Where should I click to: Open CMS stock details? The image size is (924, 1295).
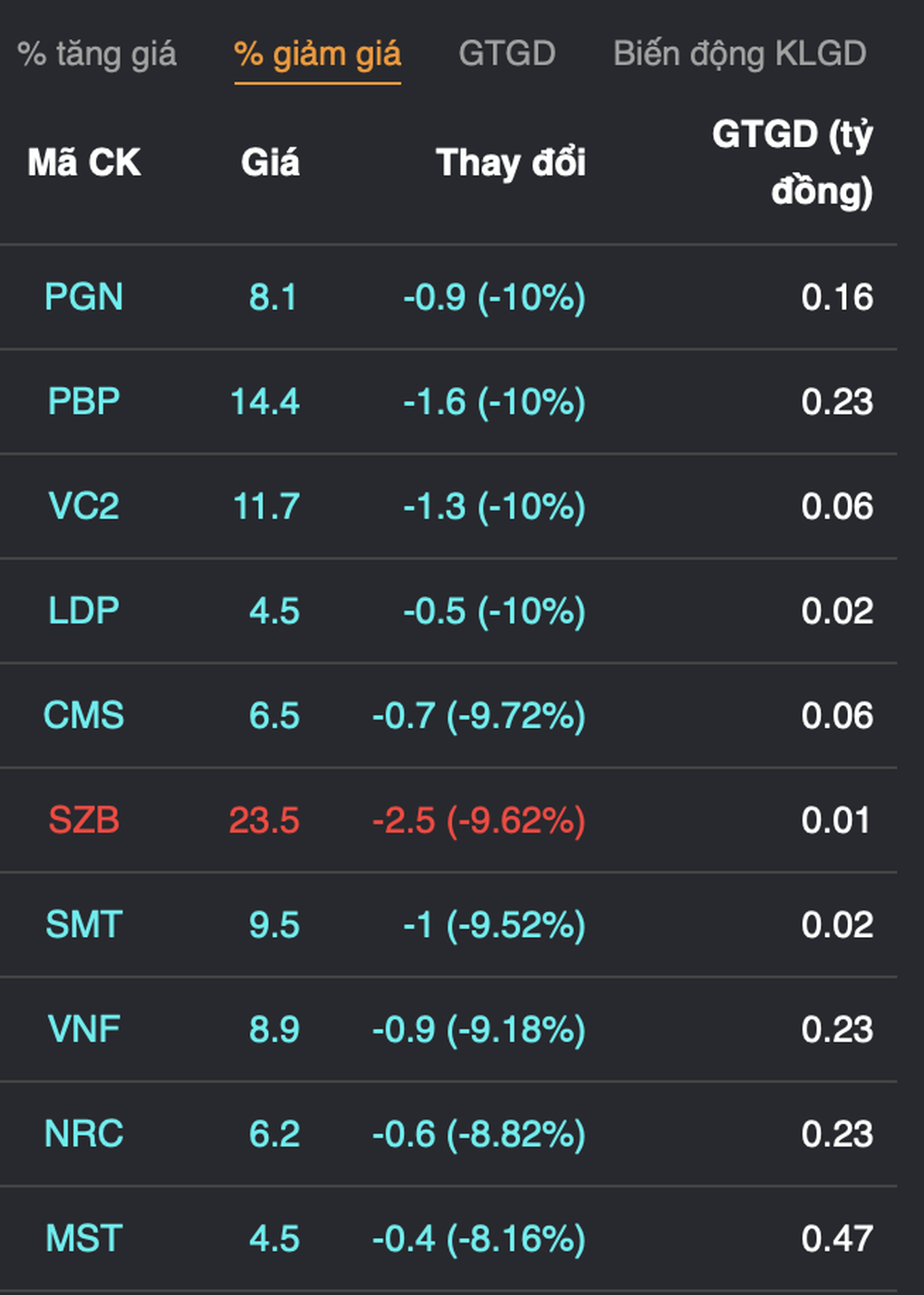coord(84,716)
